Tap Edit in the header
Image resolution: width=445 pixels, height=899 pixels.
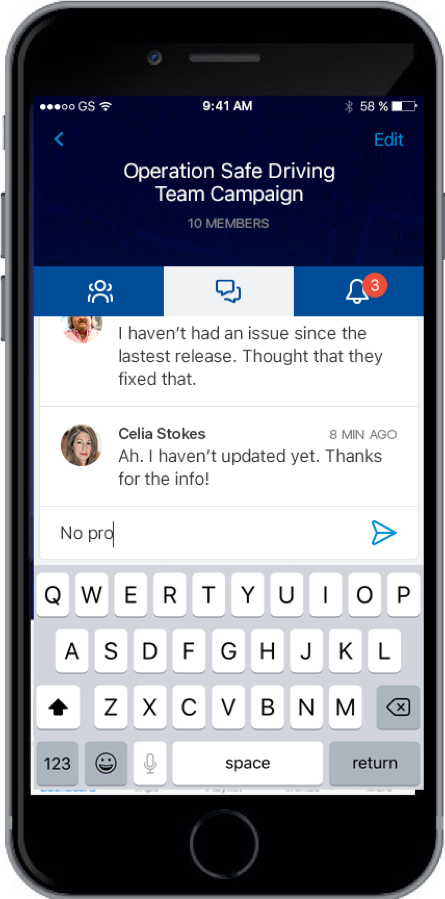coord(389,139)
